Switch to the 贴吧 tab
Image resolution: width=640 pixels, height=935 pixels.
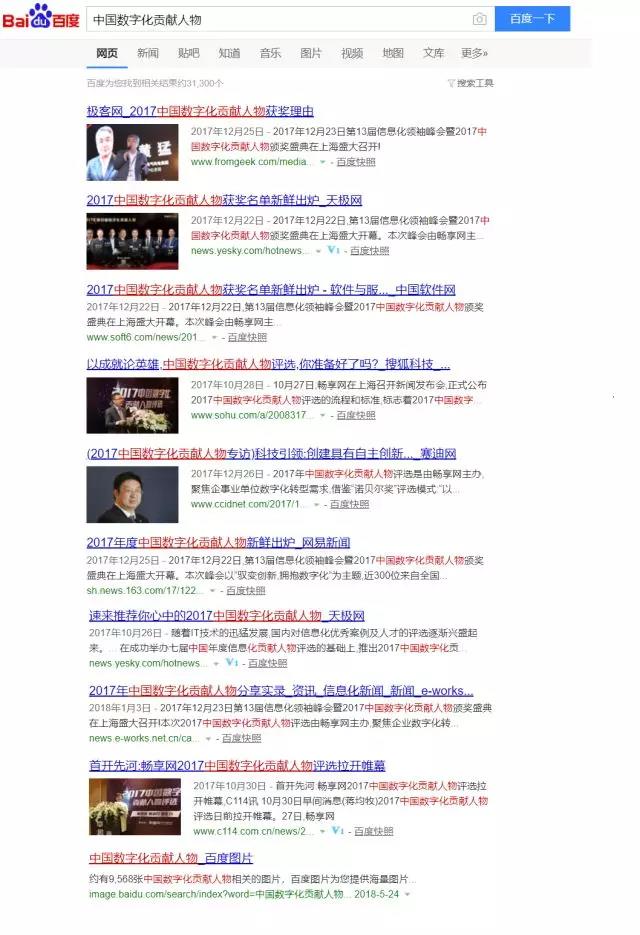tap(188, 53)
